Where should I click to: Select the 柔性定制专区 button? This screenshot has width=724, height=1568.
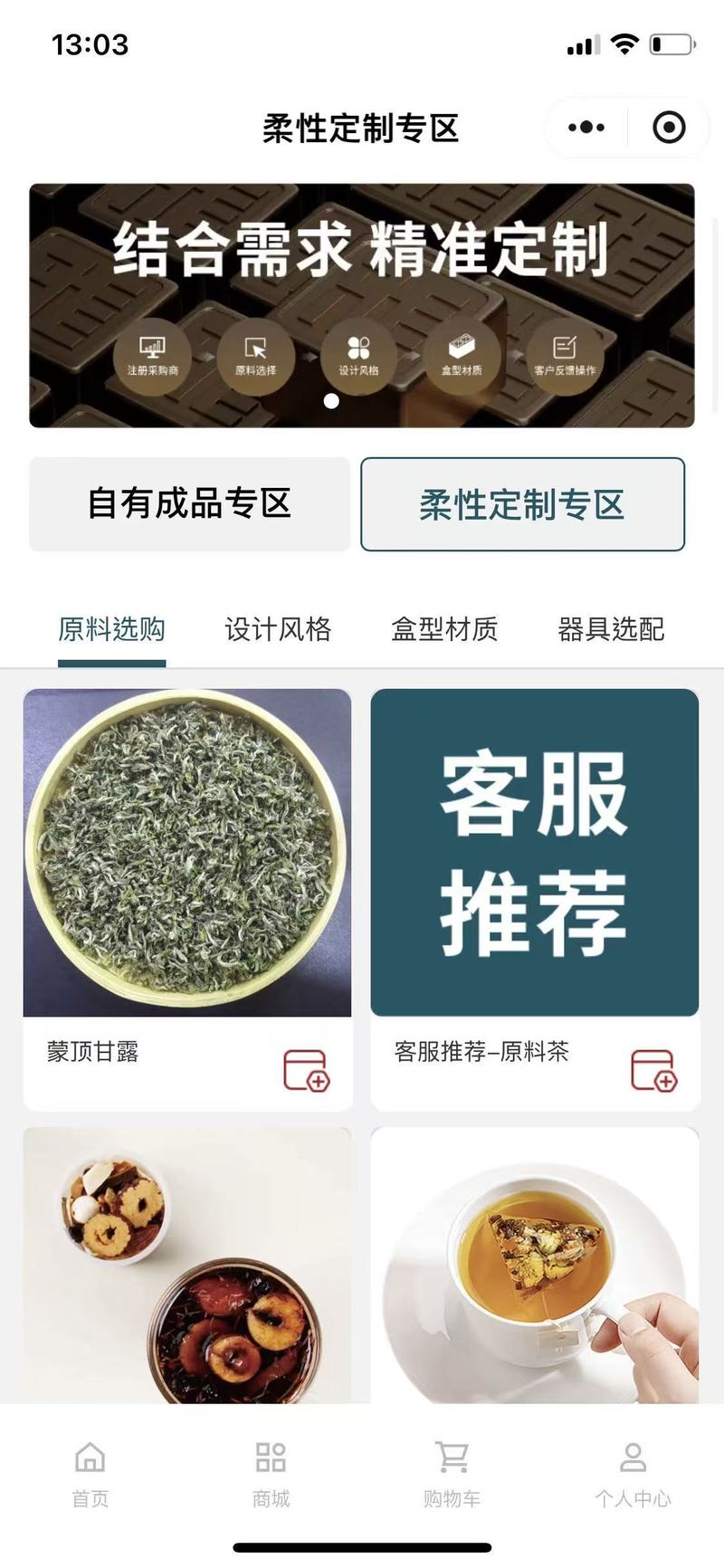[522, 504]
